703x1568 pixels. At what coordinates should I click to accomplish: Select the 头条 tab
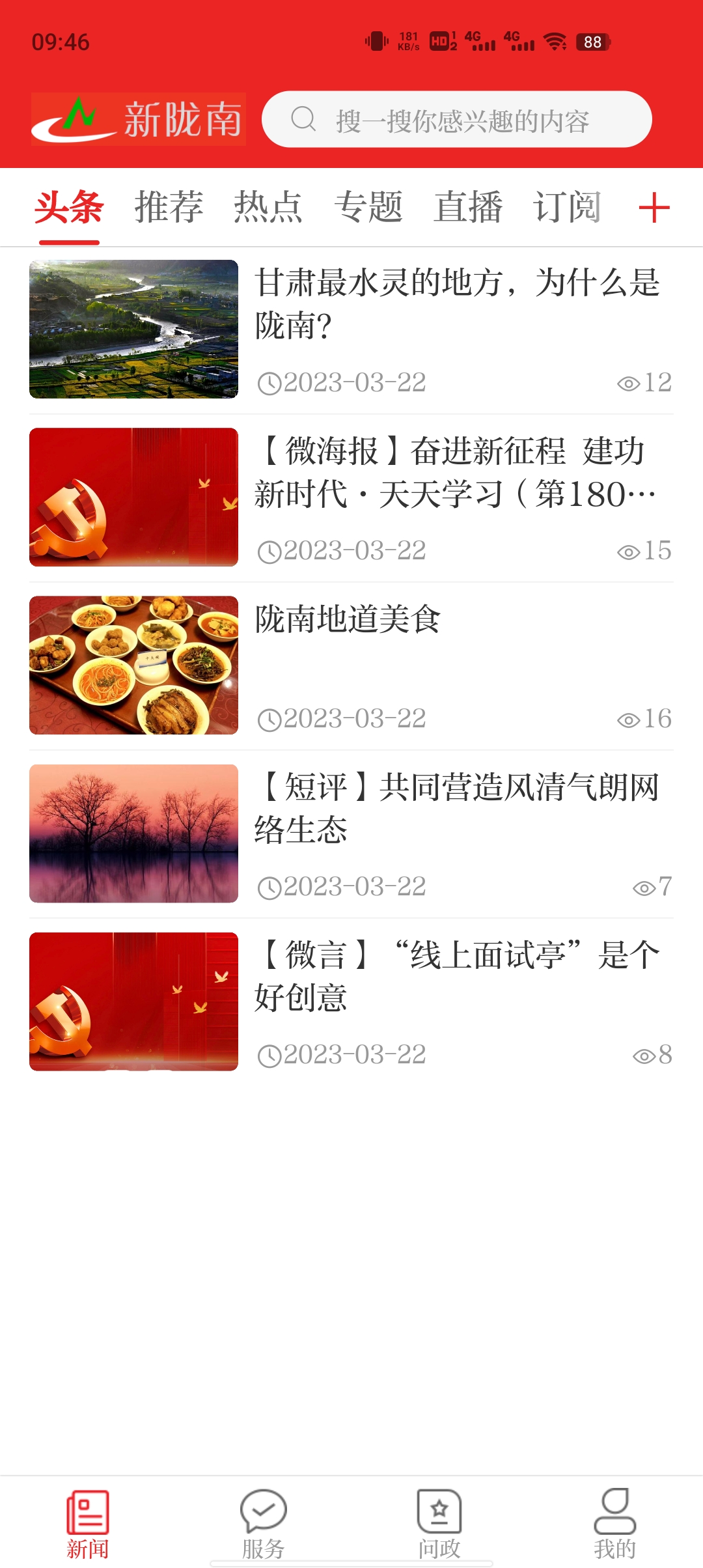coord(69,207)
